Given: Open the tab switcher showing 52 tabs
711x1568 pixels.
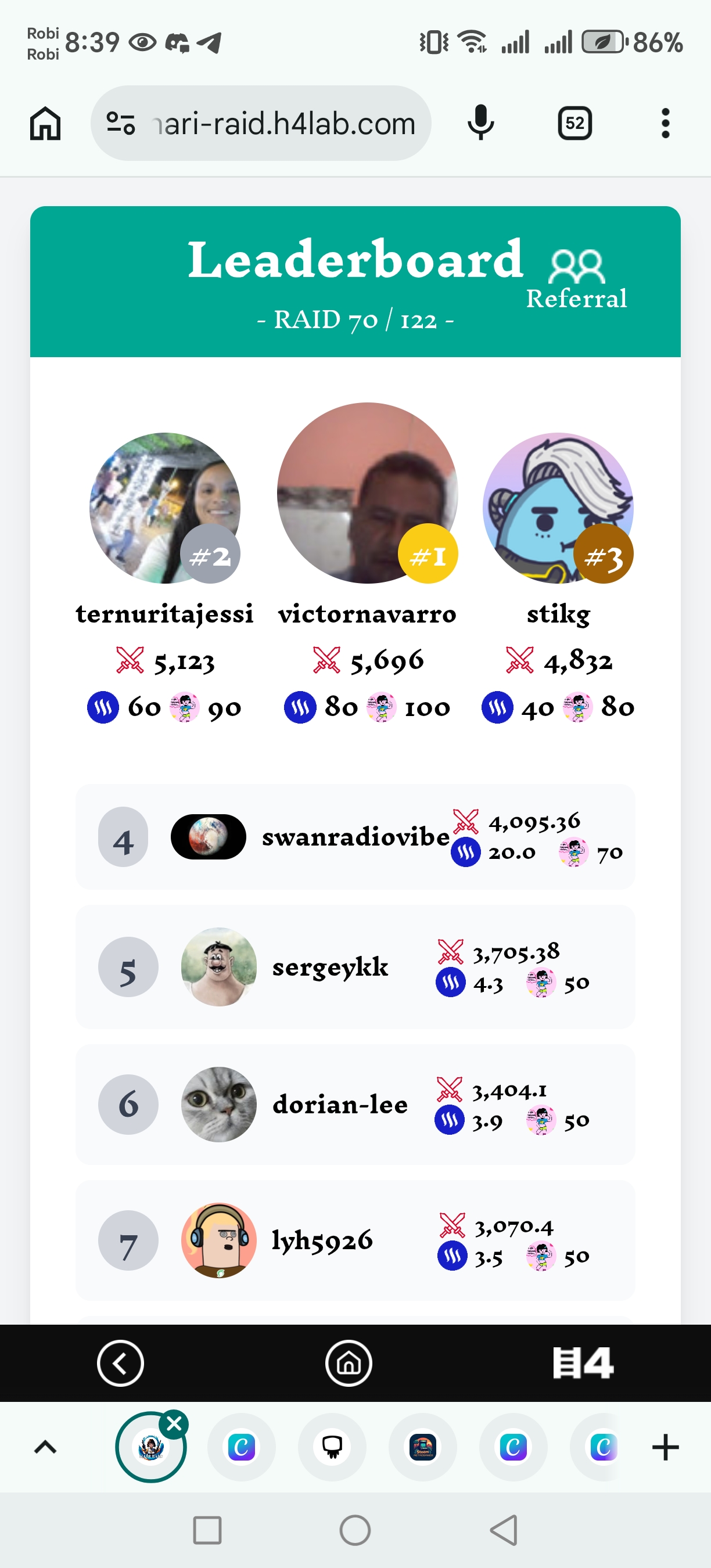Looking at the screenshot, I should pyautogui.click(x=574, y=124).
